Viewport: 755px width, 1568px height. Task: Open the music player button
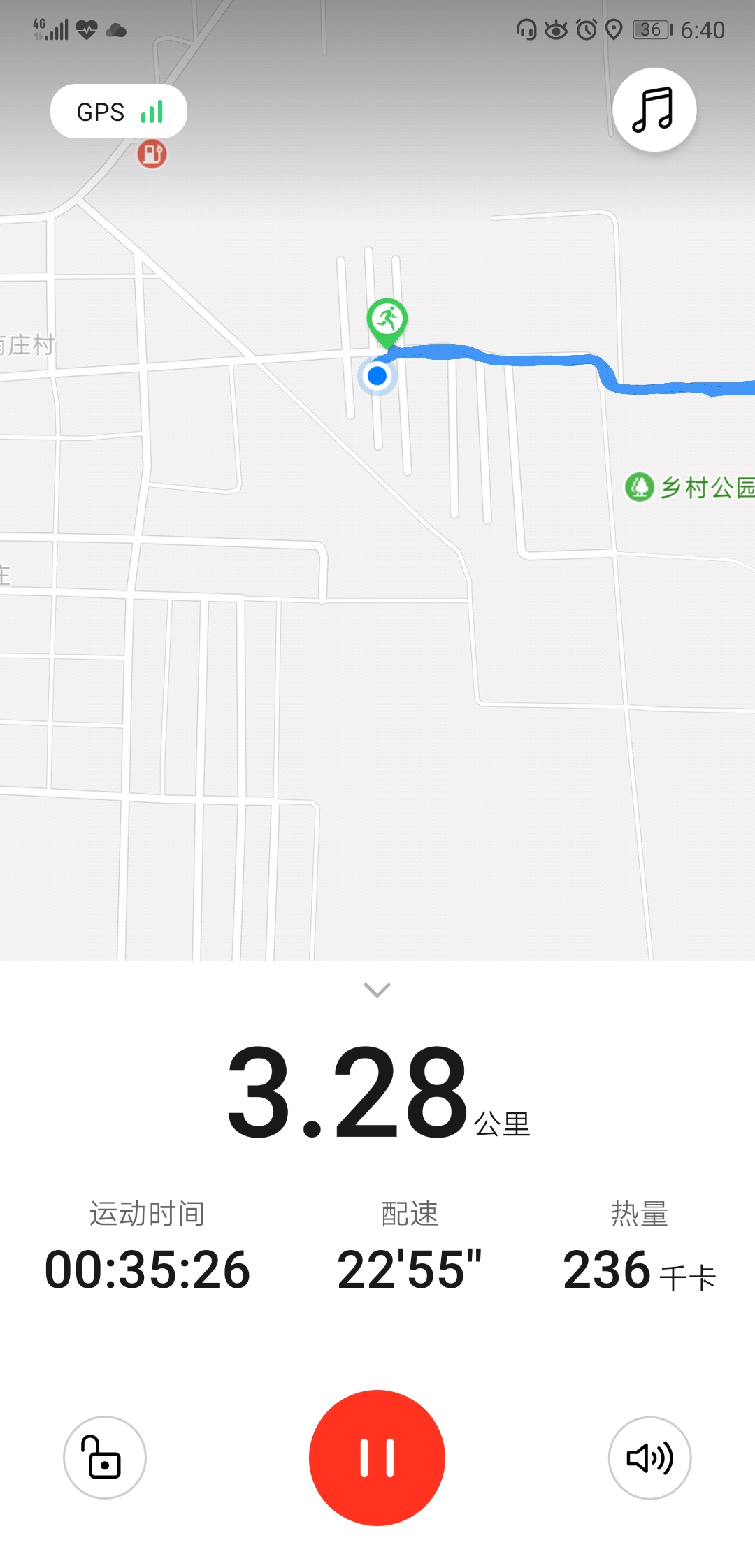click(654, 110)
